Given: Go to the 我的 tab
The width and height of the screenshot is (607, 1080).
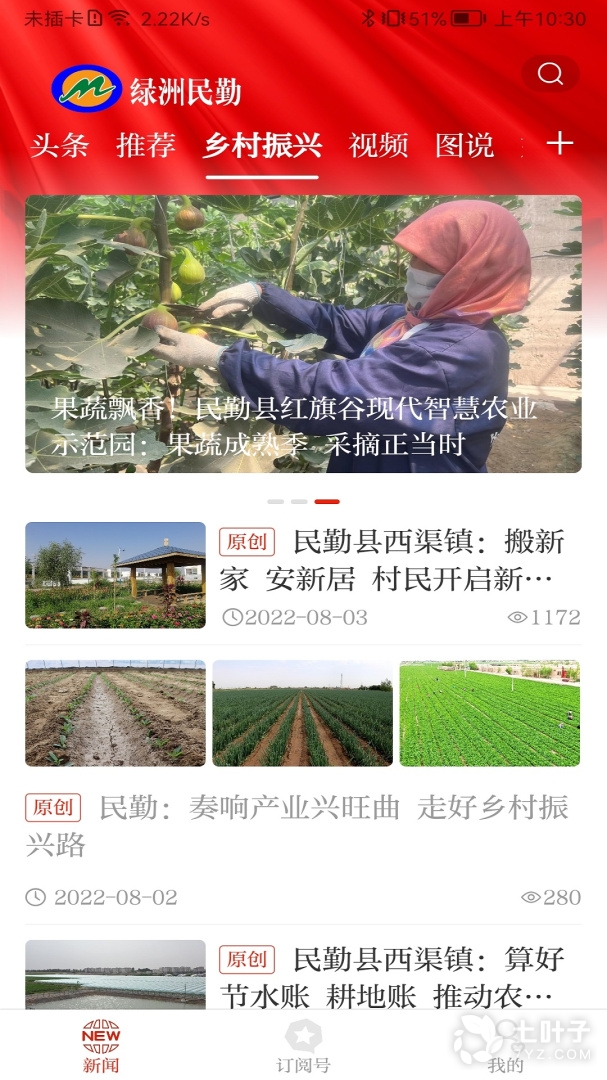Looking at the screenshot, I should click(505, 1046).
